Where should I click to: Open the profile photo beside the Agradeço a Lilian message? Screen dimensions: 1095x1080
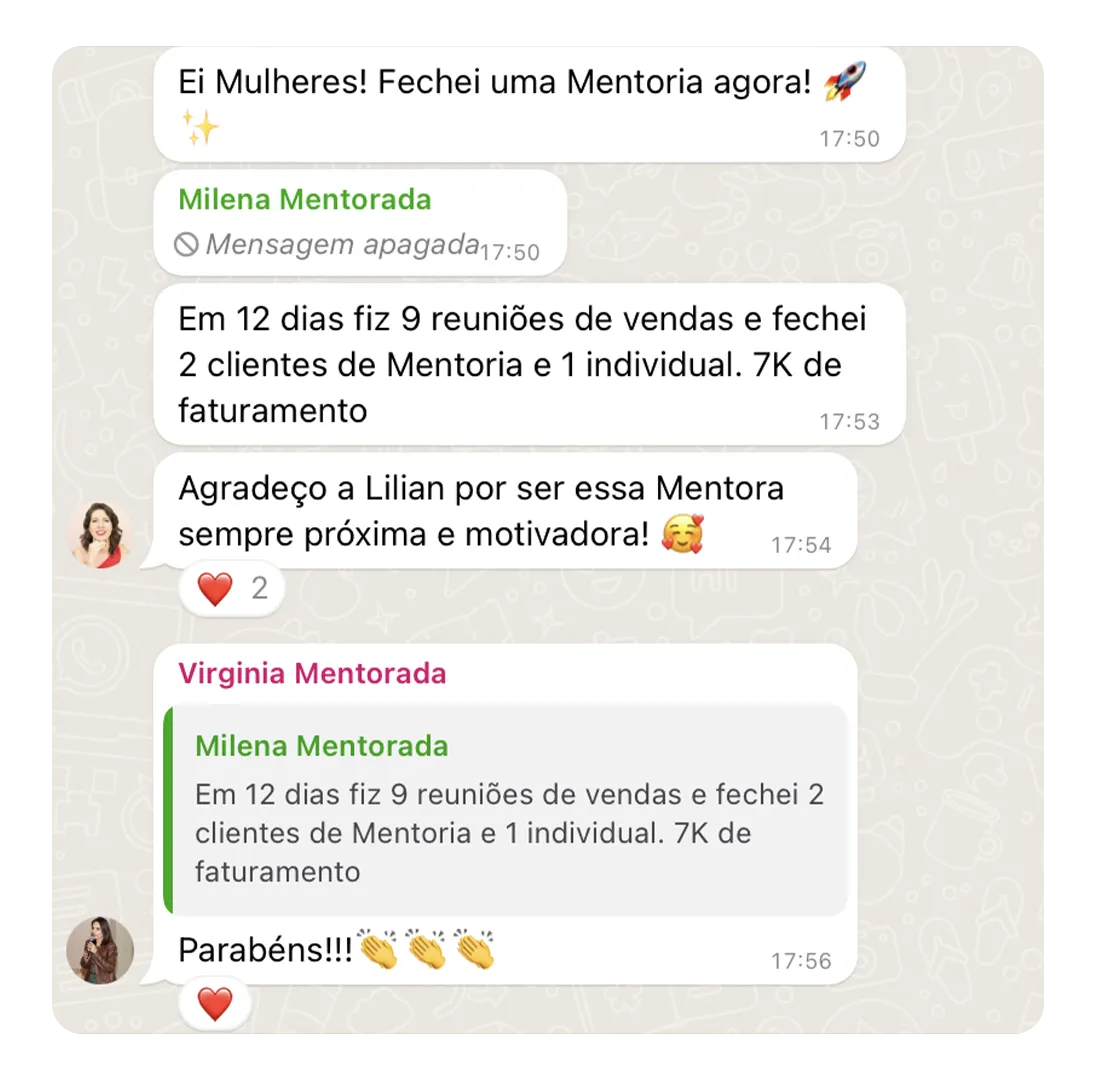pyautogui.click(x=101, y=536)
